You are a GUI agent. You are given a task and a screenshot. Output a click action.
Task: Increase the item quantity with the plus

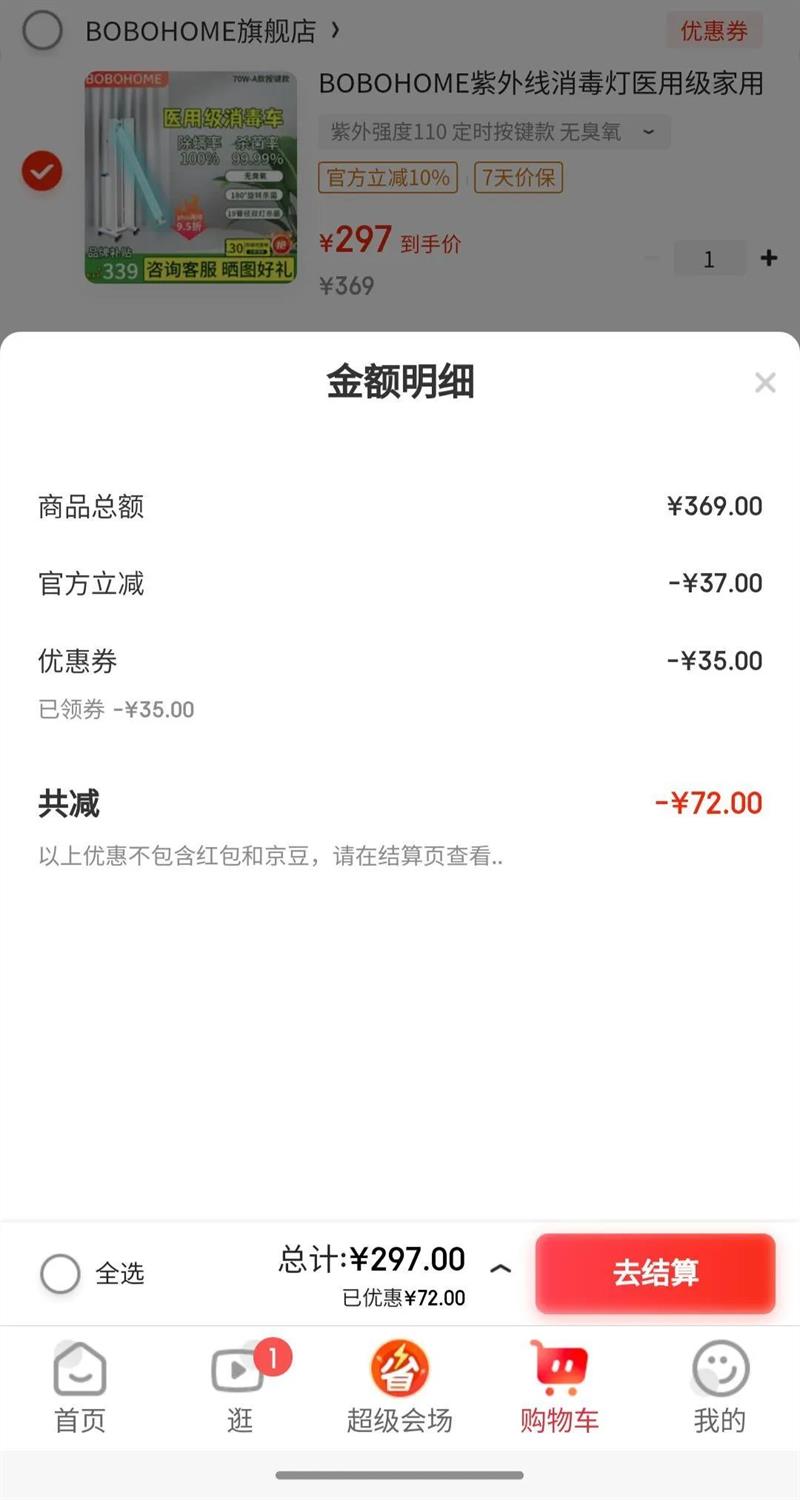pyautogui.click(x=768, y=258)
